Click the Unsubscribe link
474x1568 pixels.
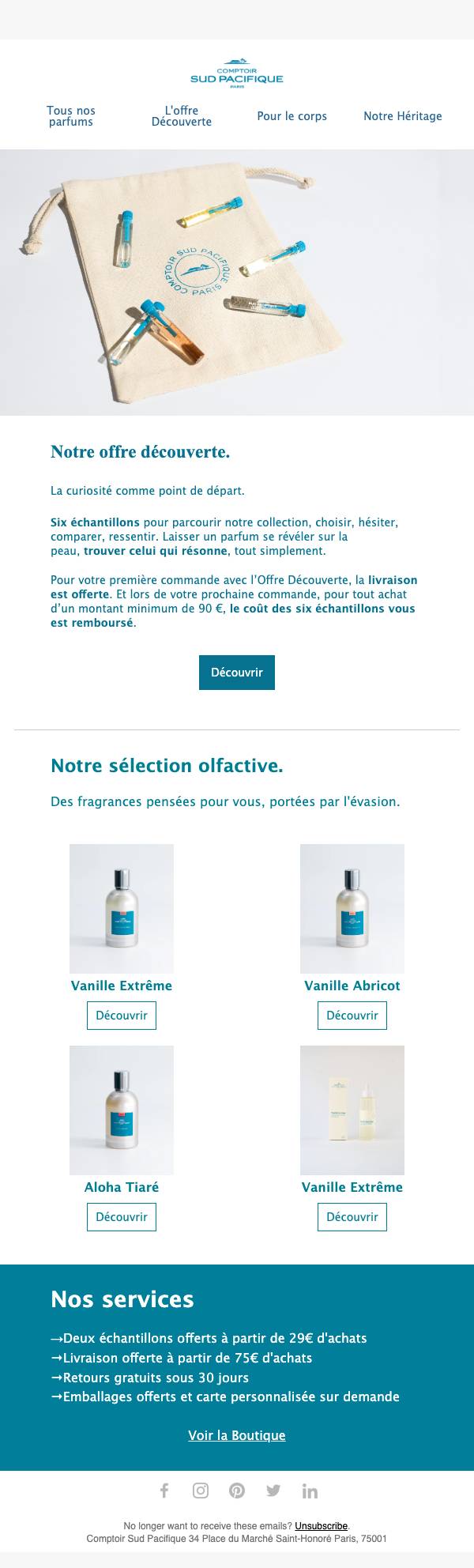(322, 1526)
